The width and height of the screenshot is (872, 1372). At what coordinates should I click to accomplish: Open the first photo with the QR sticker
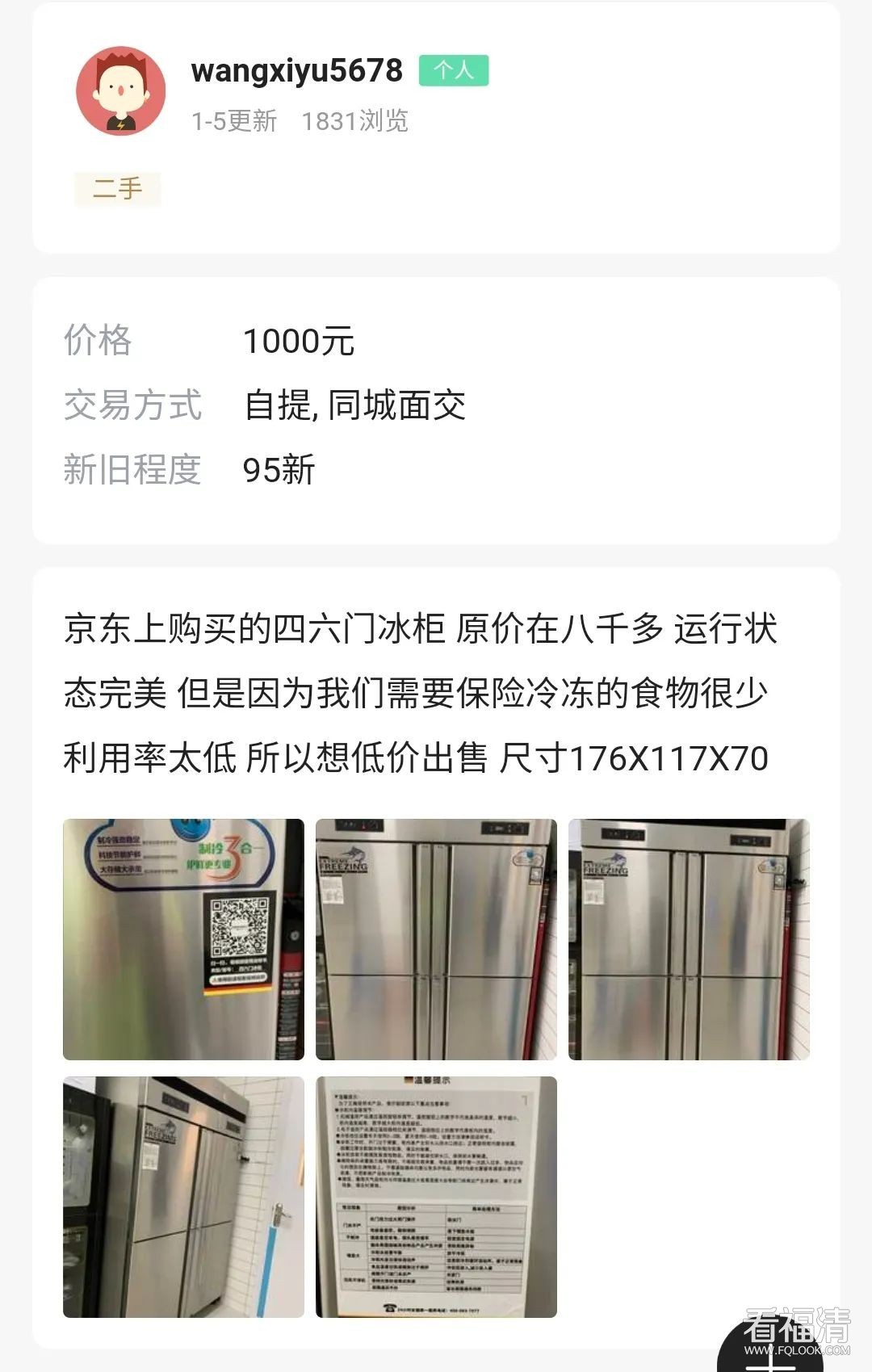click(183, 939)
